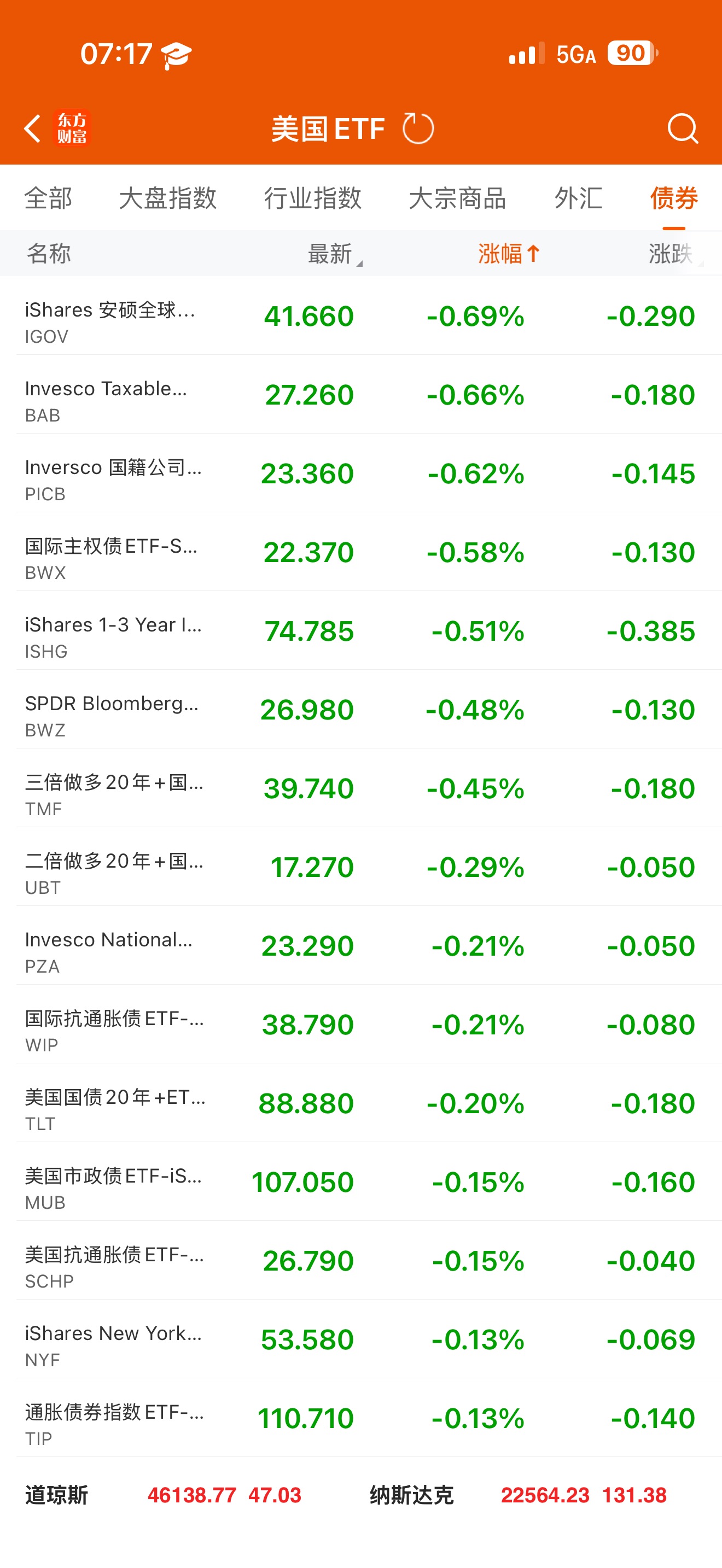Screen dimensions: 722x1568
Task: Toggle the 涨幅 sort order
Action: tap(508, 254)
